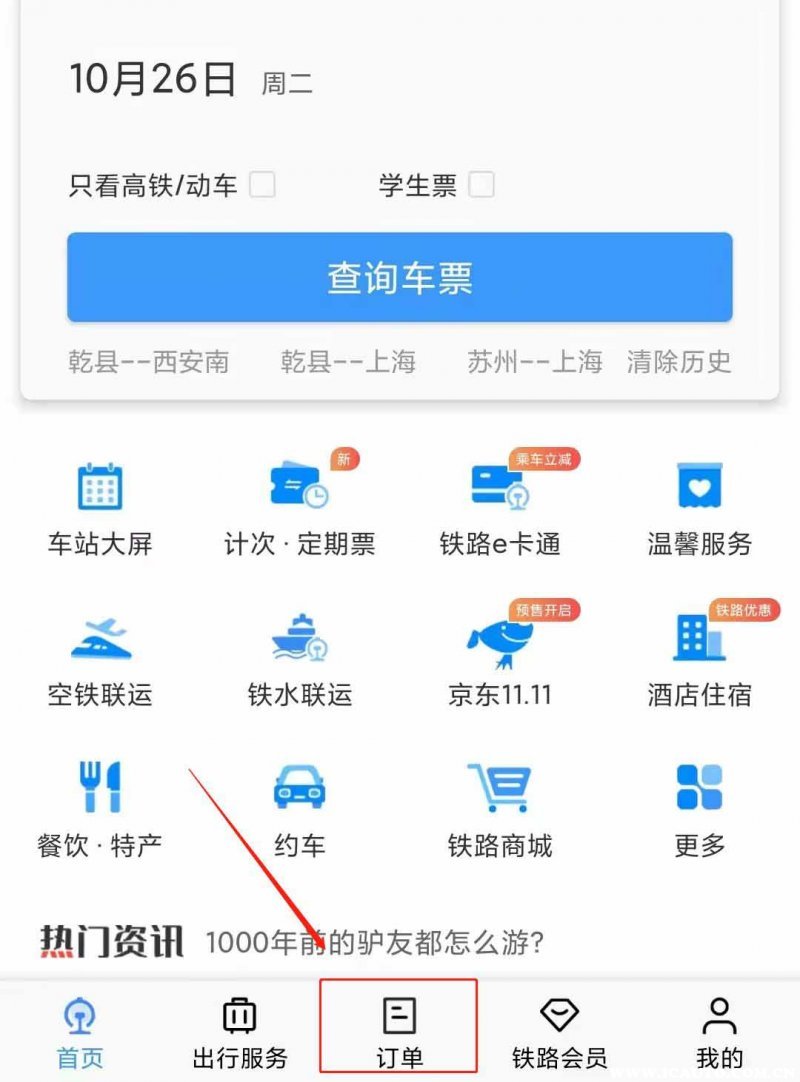The width and height of the screenshot is (800, 1082).
Task: Select the 苏州--上海 history route
Action: point(535,362)
